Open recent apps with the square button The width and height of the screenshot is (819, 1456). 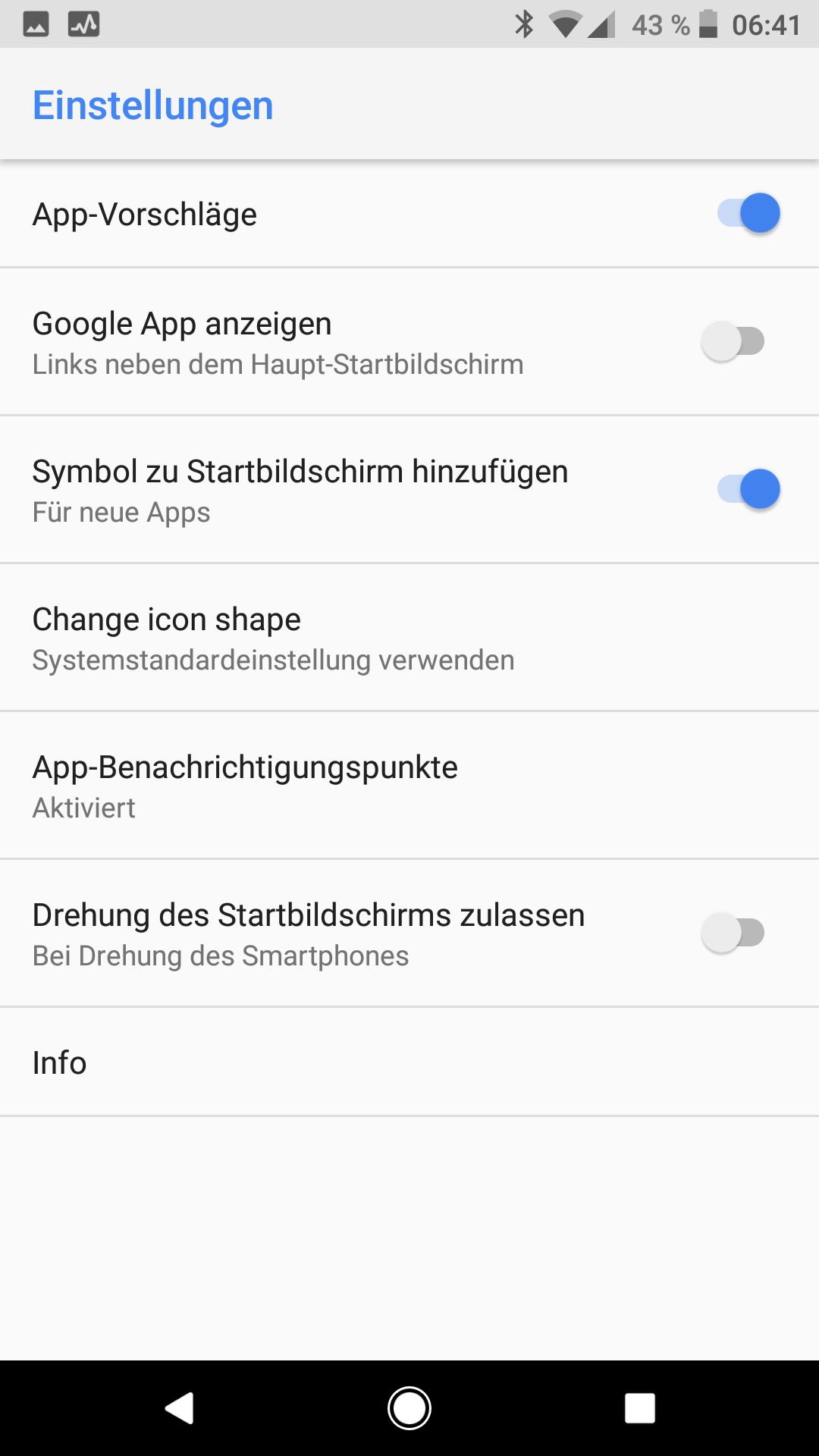(x=639, y=1408)
